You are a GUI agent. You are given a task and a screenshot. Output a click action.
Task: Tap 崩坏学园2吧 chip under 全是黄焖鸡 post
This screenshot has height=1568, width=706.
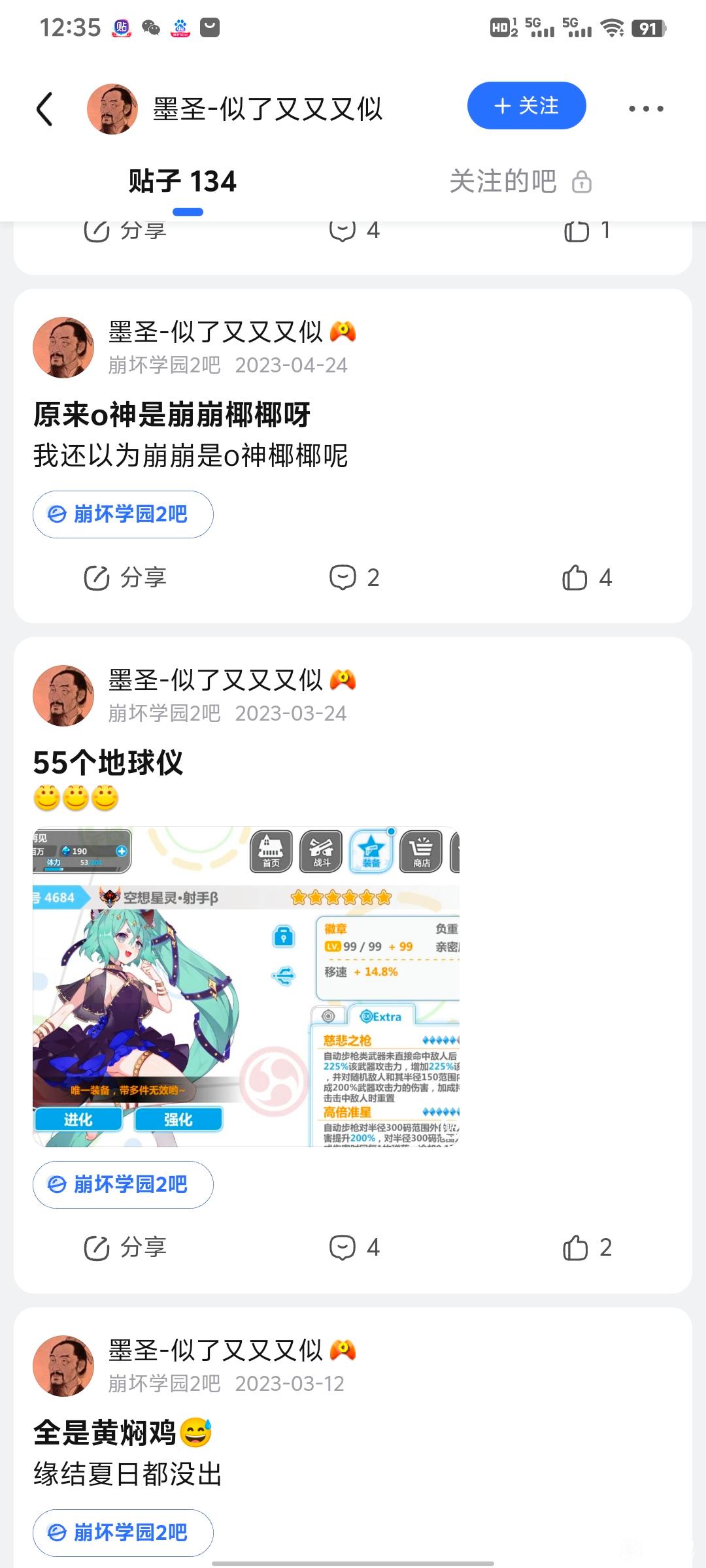123,1533
